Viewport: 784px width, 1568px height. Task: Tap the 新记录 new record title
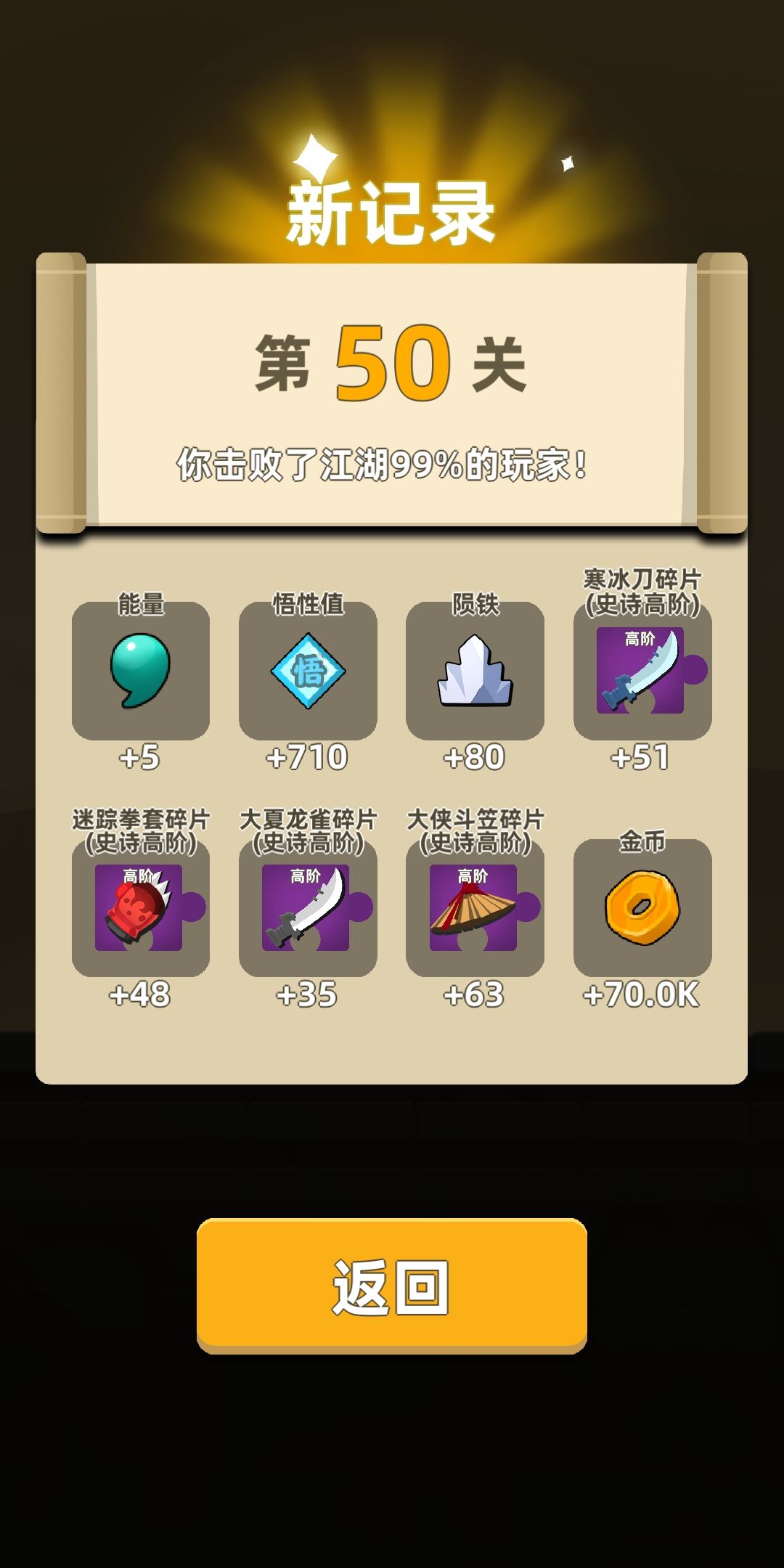click(392, 211)
